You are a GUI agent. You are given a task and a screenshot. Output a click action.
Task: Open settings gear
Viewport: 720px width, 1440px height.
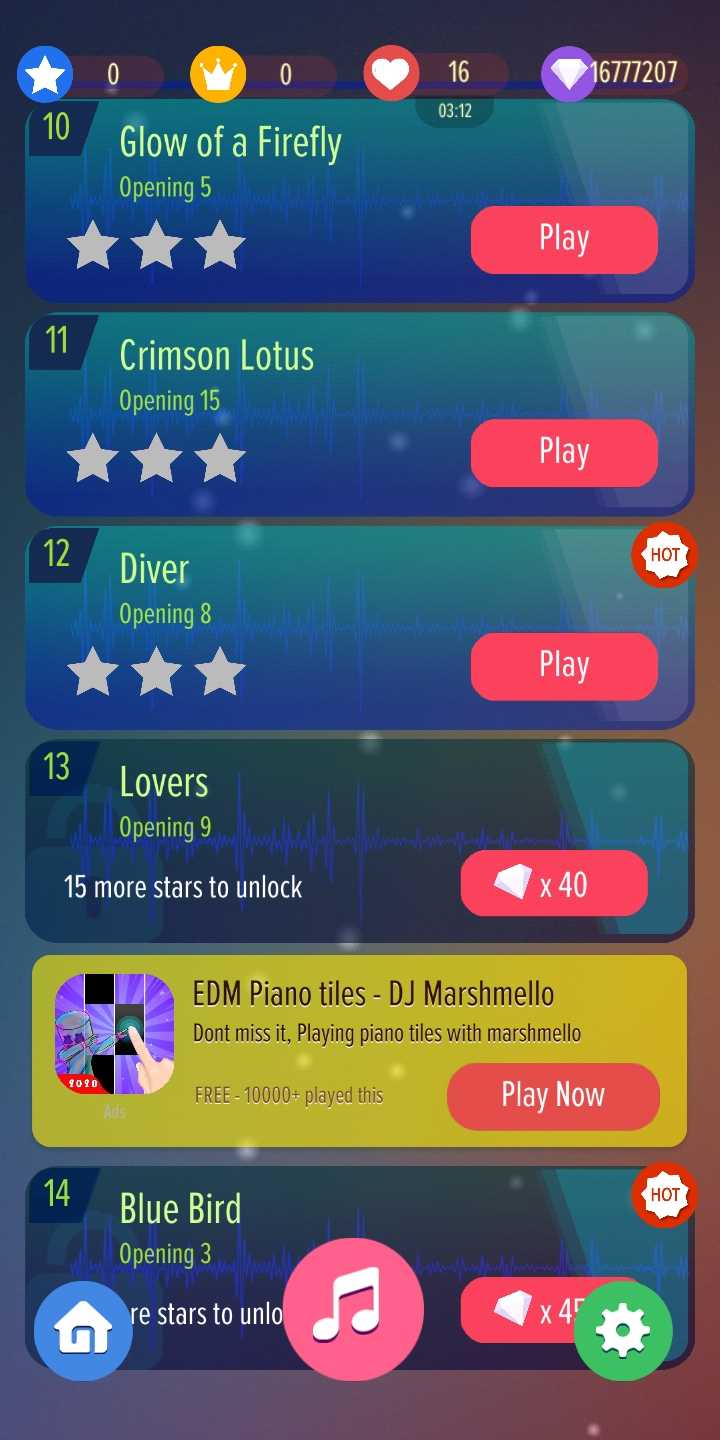[x=623, y=1331]
